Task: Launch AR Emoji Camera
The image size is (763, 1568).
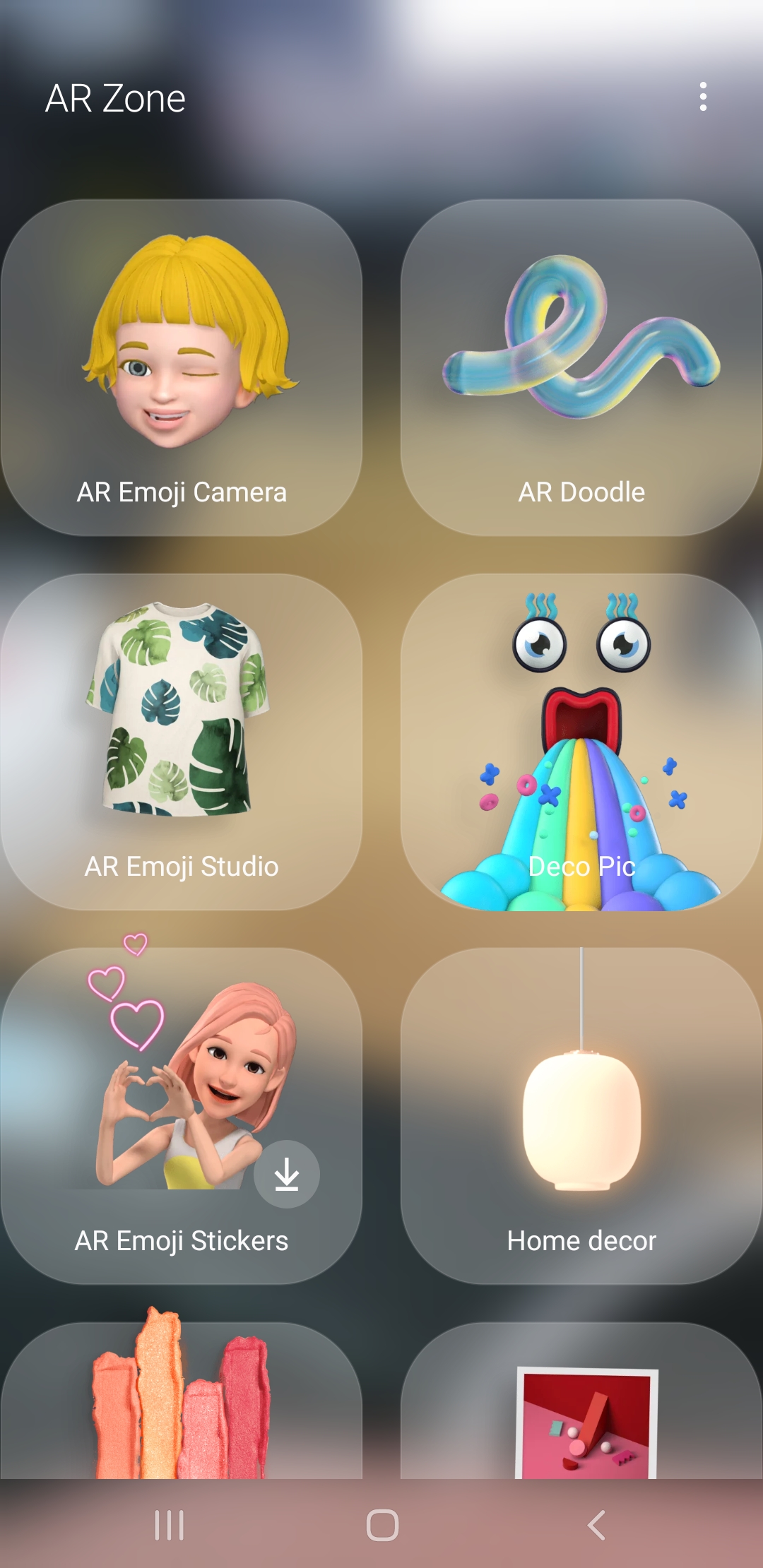Action: [x=182, y=367]
